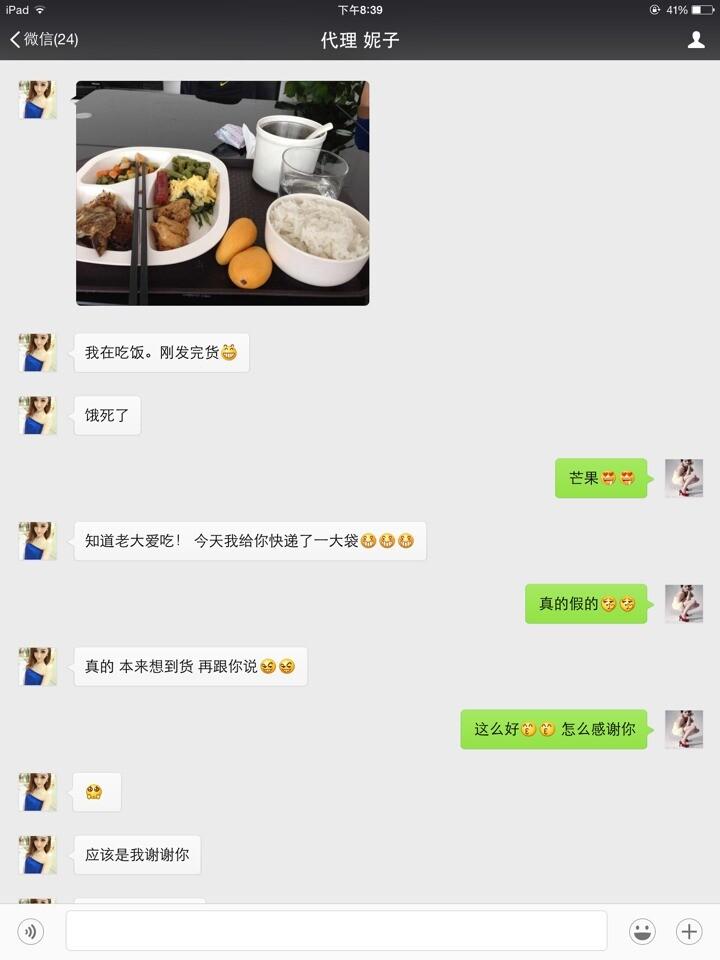Image resolution: width=720 pixels, height=960 pixels.
Task: Open the emoji picker smiley icon
Action: [x=644, y=930]
